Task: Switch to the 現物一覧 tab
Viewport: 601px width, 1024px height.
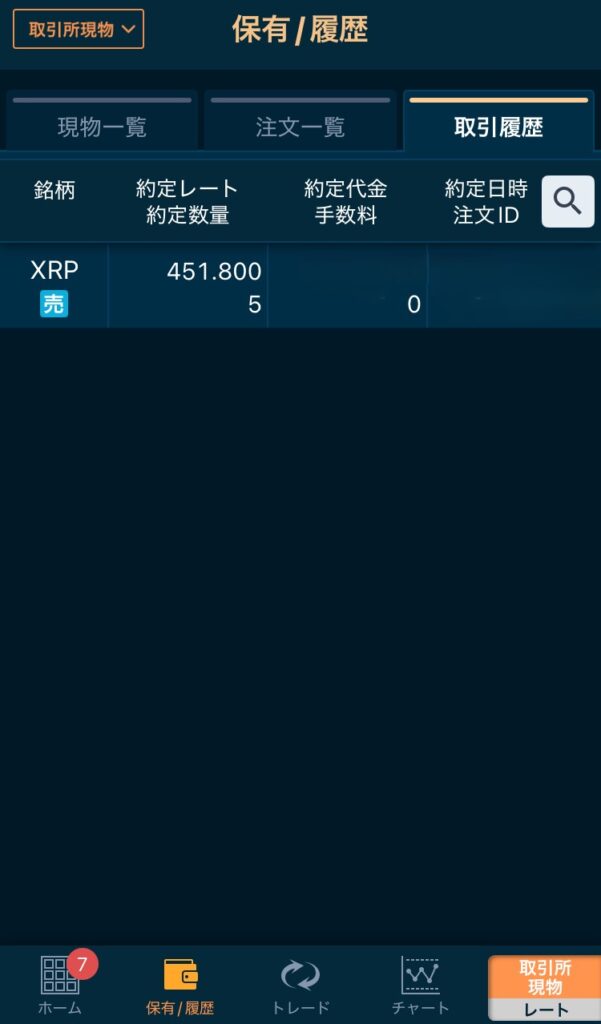Action: 101,126
